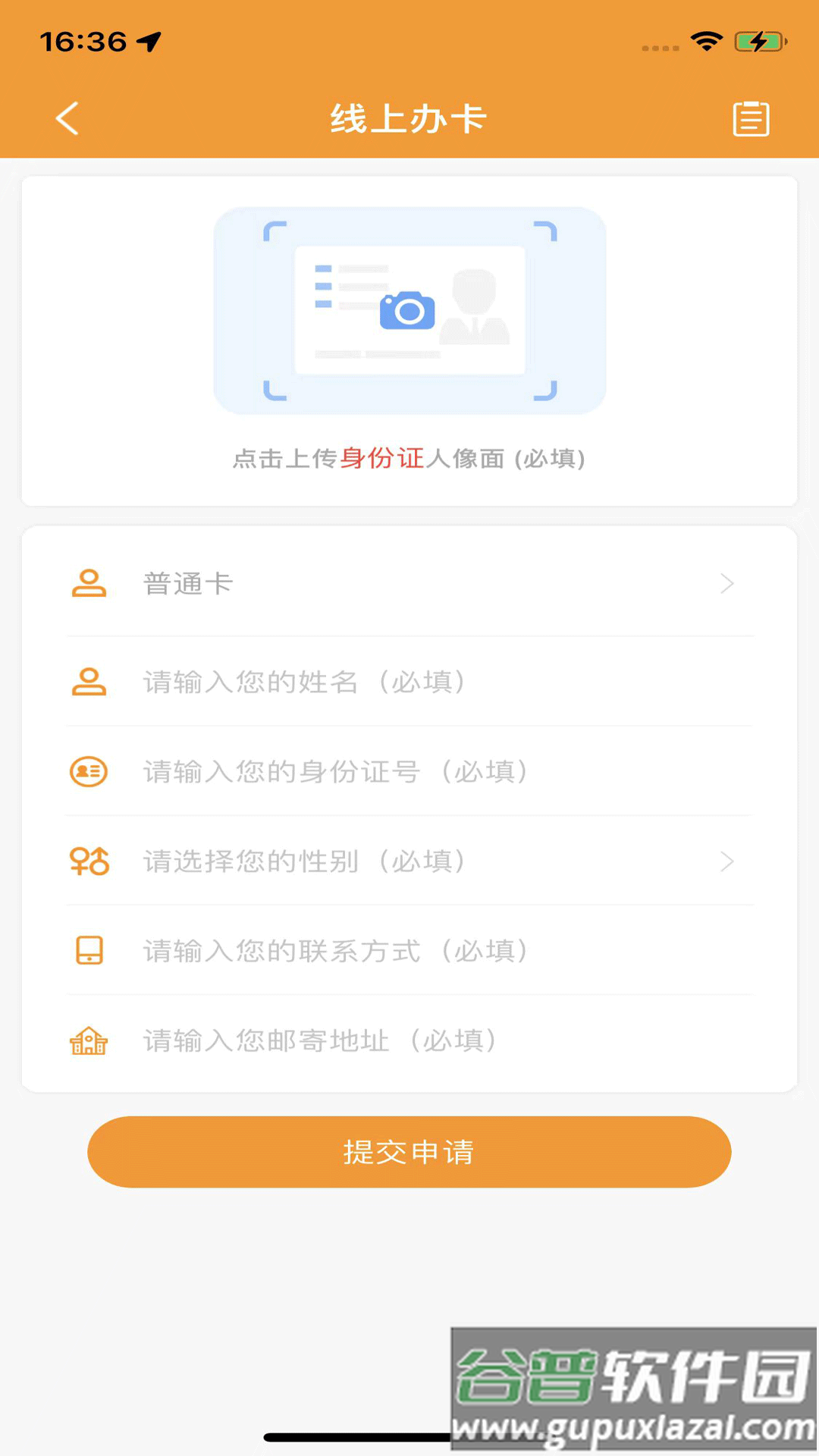Expand the gender selection via its chevron
Viewport: 819px width, 1456px height.
click(727, 861)
